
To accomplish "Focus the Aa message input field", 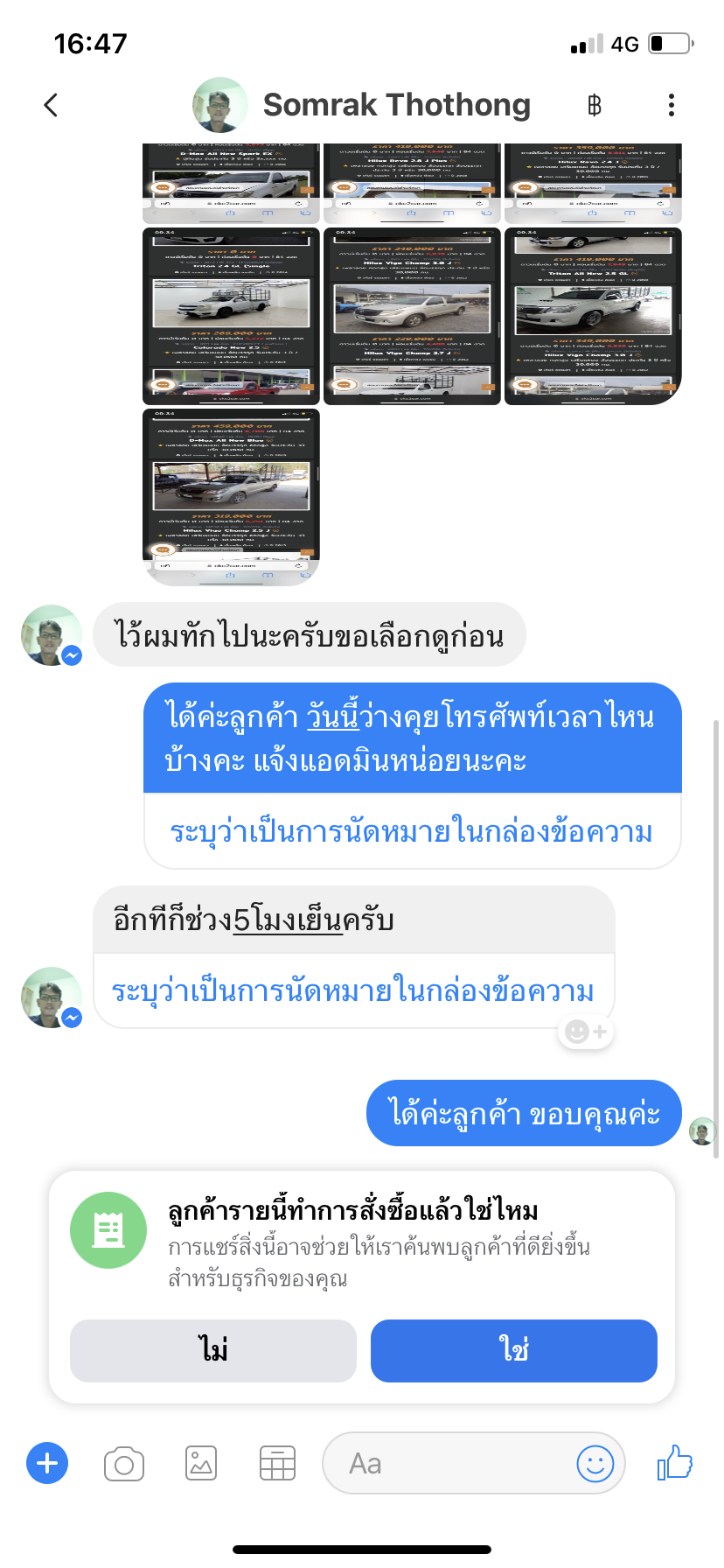I will click(446, 1463).
